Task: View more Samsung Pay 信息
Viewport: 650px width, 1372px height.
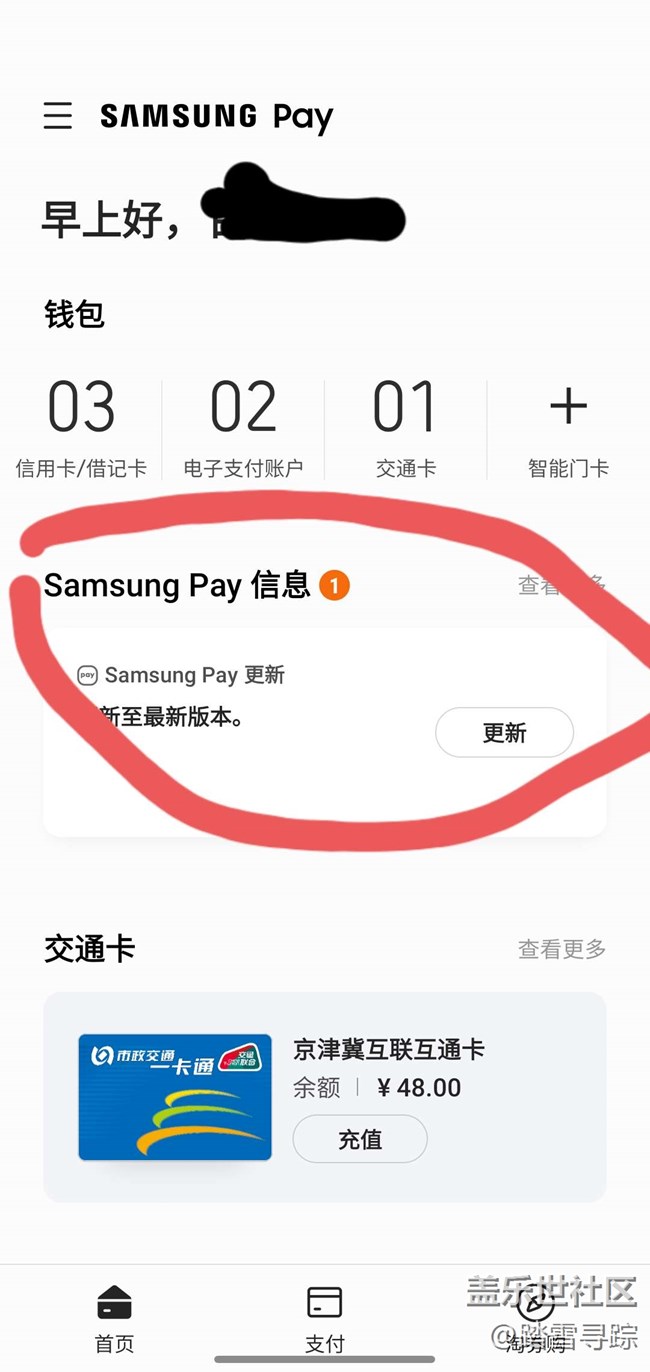Action: [561, 586]
